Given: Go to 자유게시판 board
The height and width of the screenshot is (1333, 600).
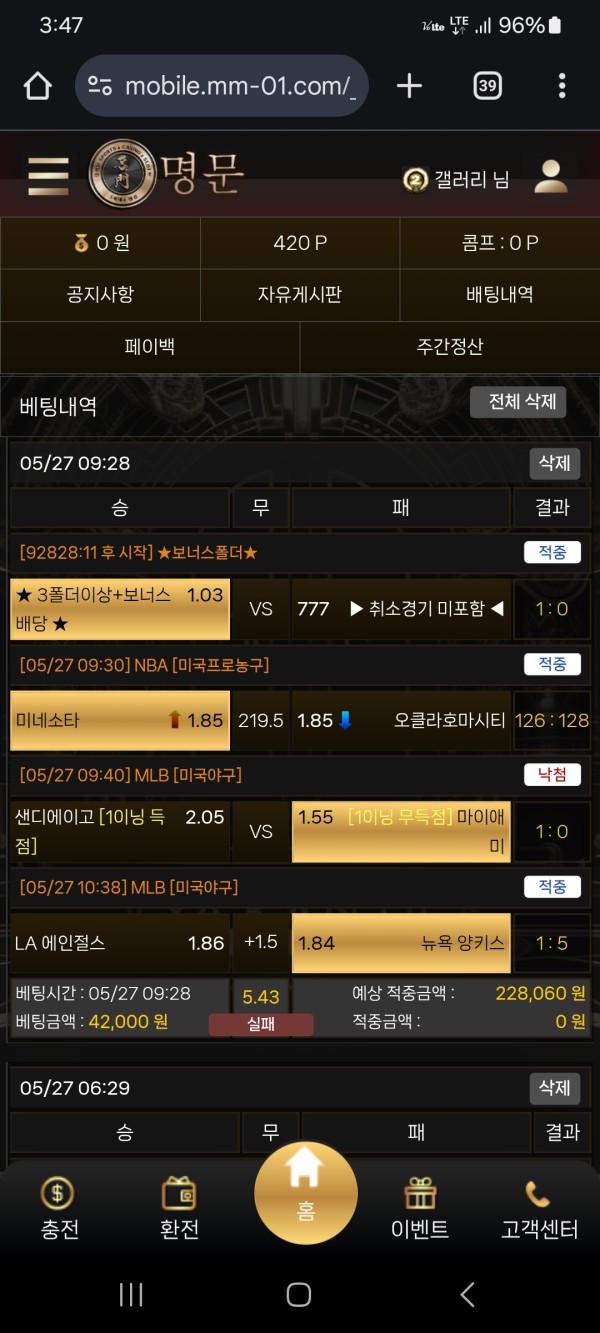Looking at the screenshot, I should coord(300,294).
